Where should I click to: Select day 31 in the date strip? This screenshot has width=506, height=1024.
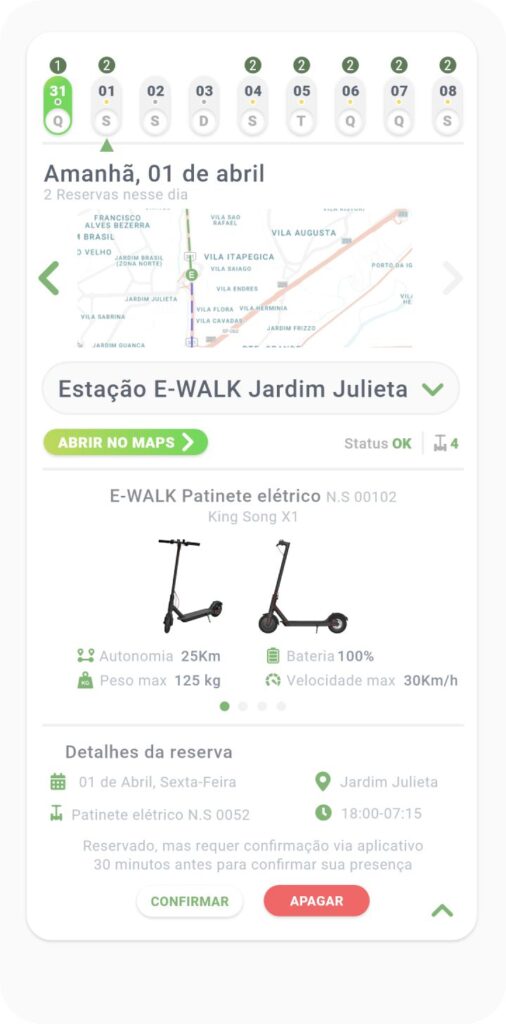(57, 105)
